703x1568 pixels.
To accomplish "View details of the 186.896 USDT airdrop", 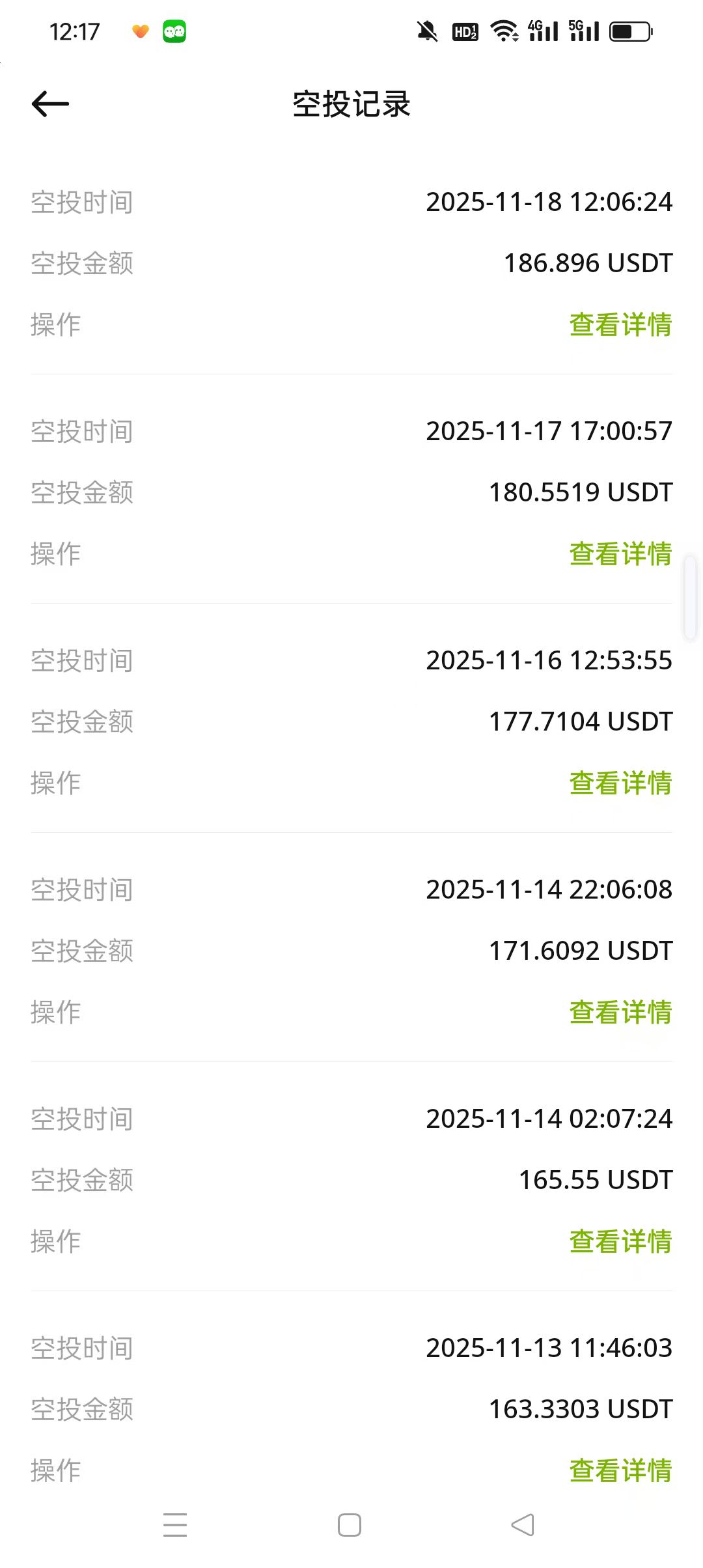I will [x=620, y=324].
